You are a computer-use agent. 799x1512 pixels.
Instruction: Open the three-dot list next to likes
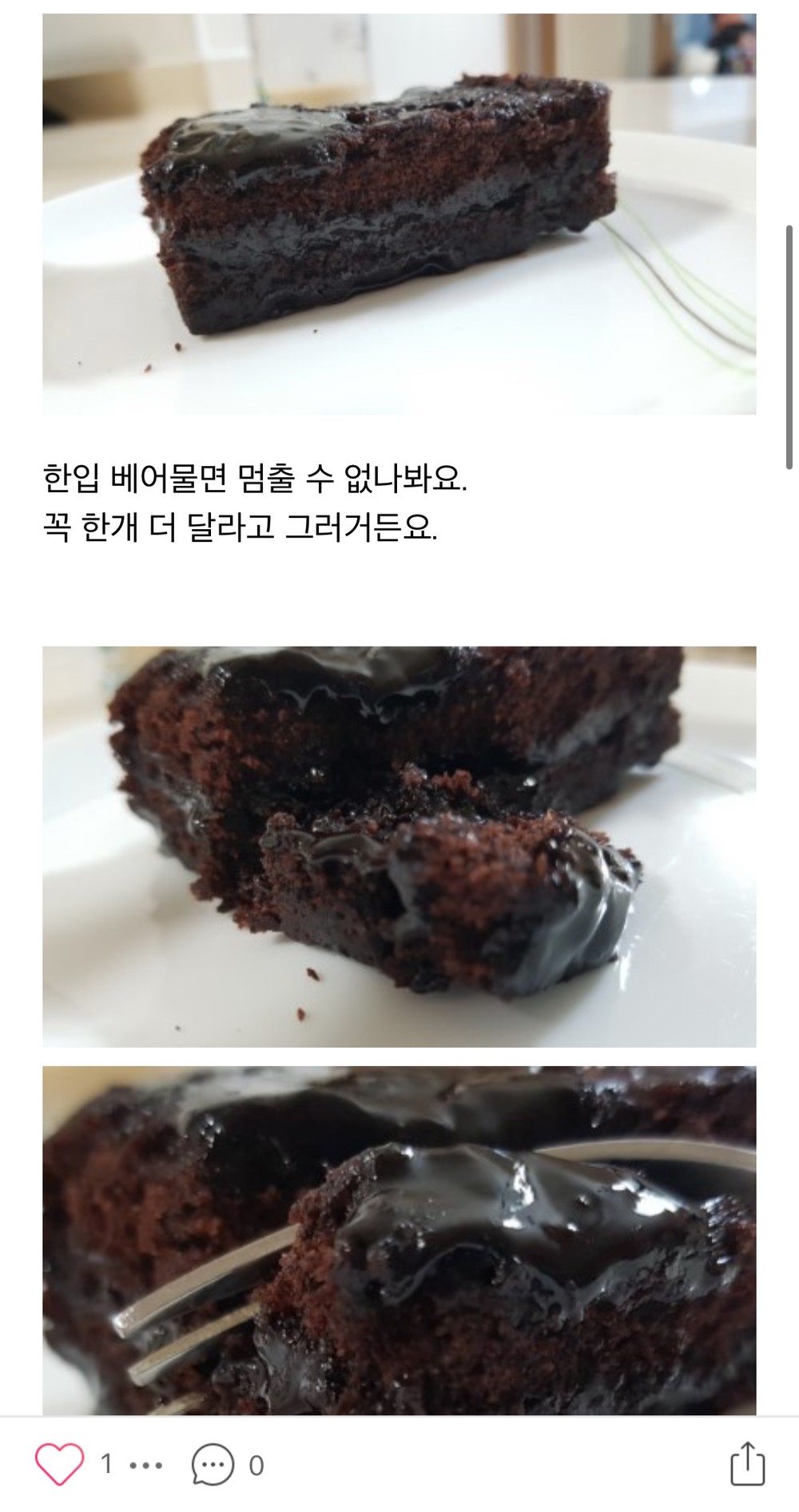click(145, 1465)
